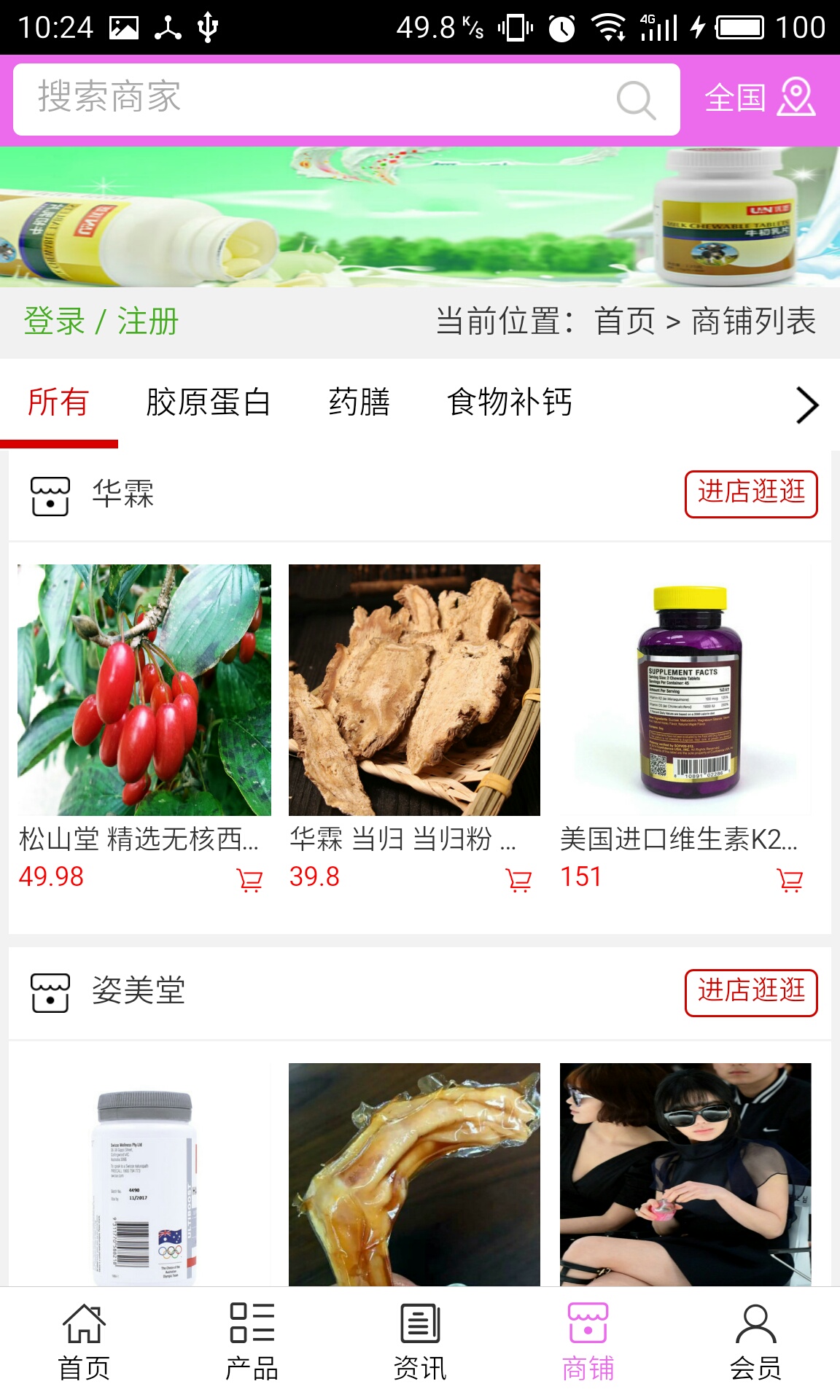Select the 胶原蛋白 category tab
Screen dimensions: 840x1400
pos(208,402)
